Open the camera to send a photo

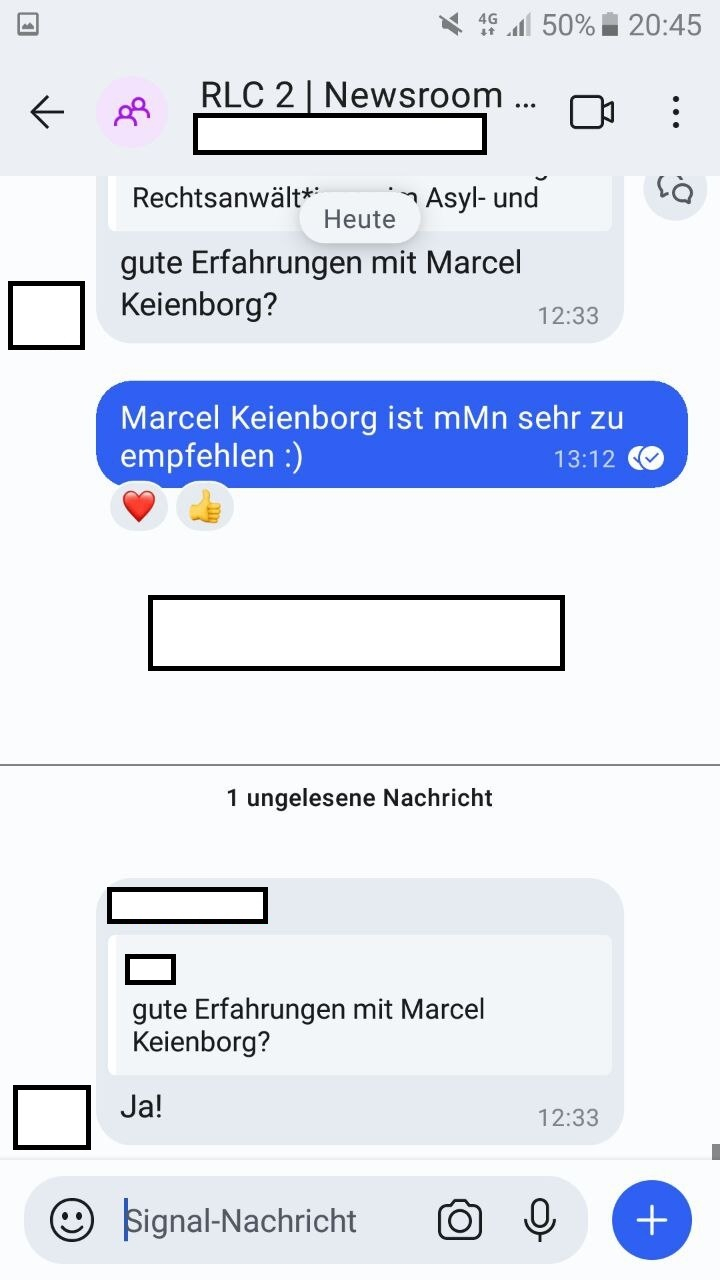[460, 1220]
